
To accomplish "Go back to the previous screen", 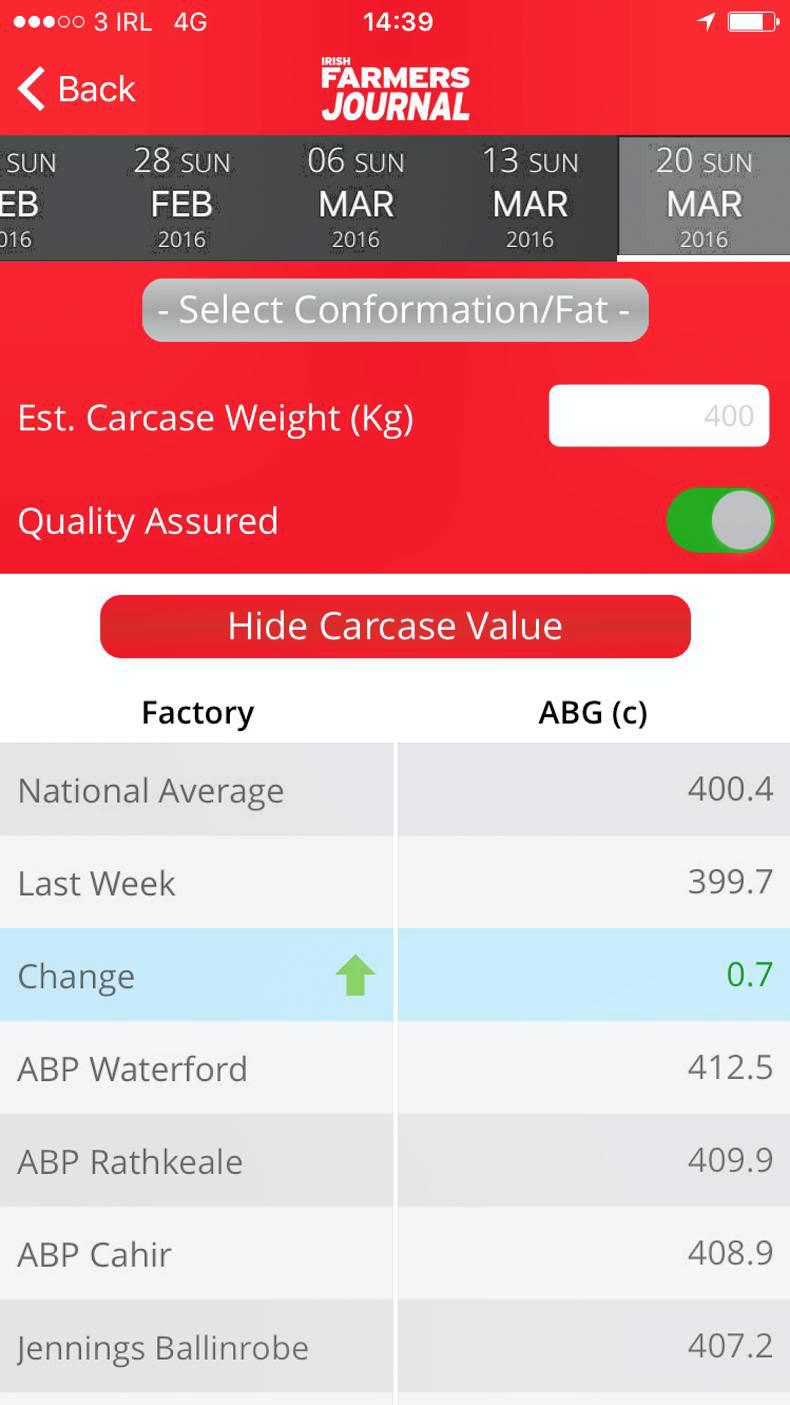I will pos(76,89).
